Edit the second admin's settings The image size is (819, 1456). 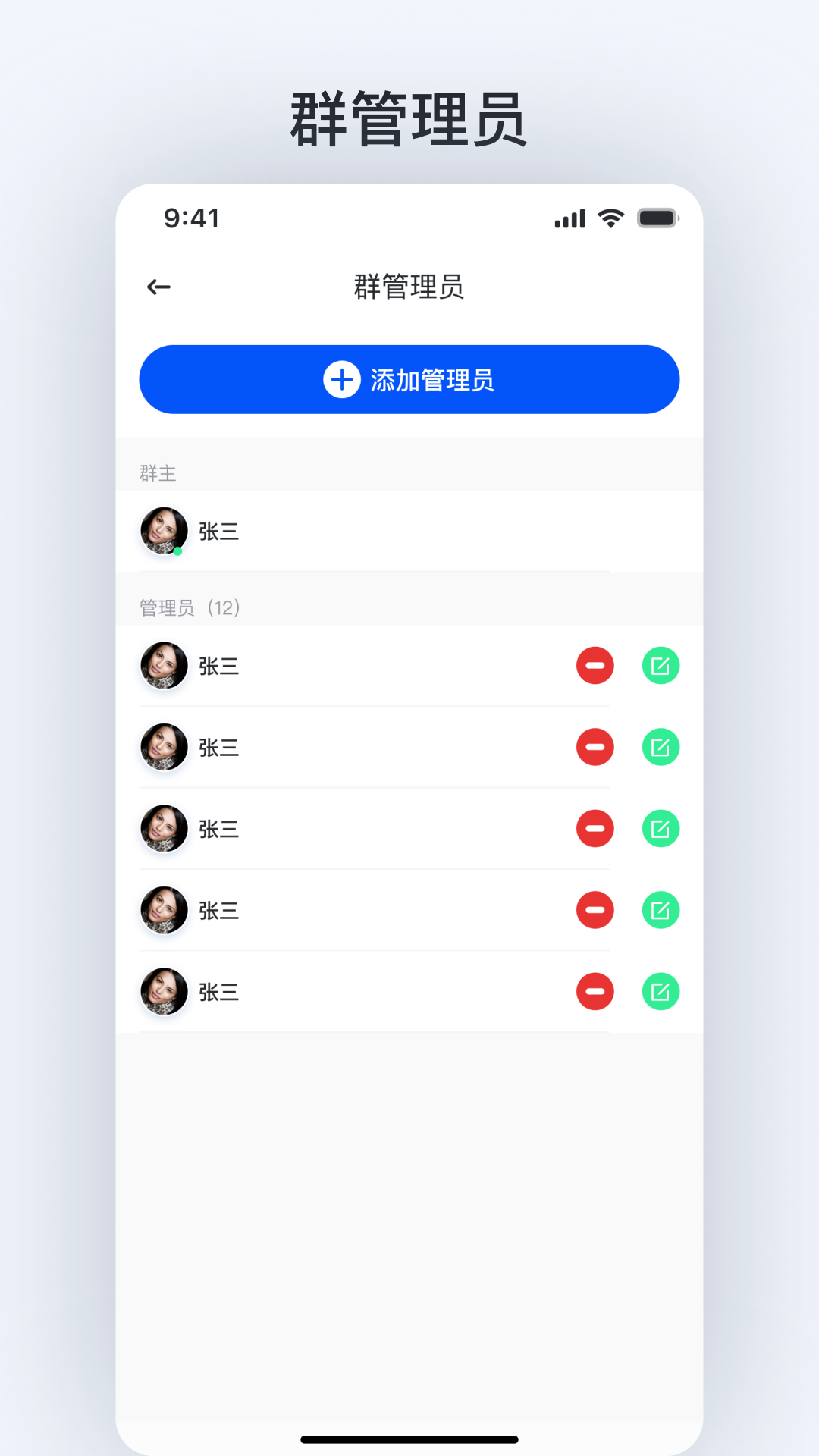pos(659,747)
